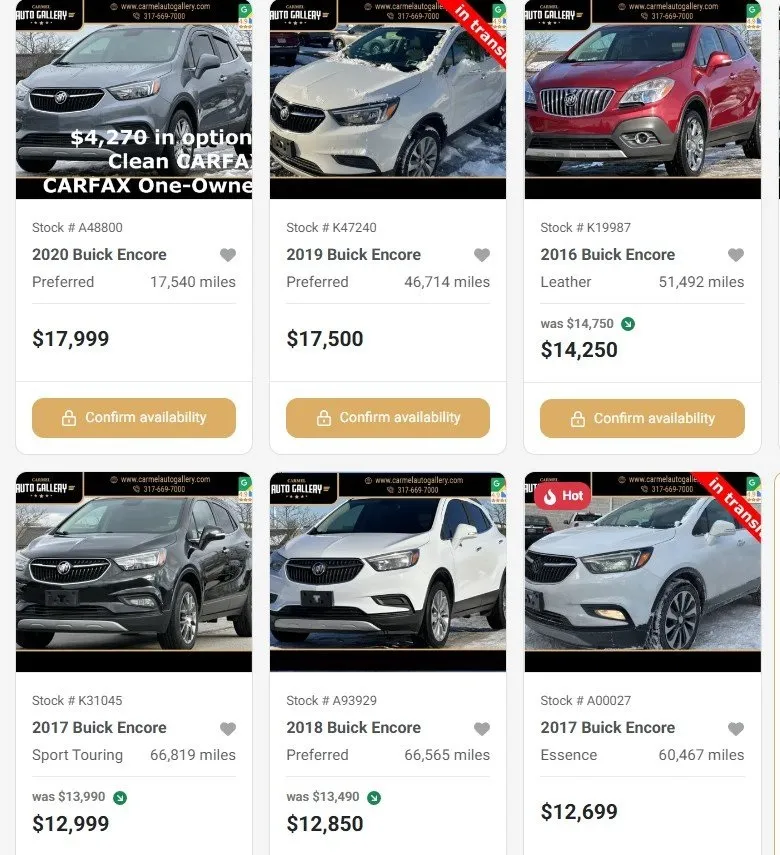The width and height of the screenshot is (780, 855).
Task: Favorite the 2018 Buick Encore listing
Action: click(x=482, y=729)
